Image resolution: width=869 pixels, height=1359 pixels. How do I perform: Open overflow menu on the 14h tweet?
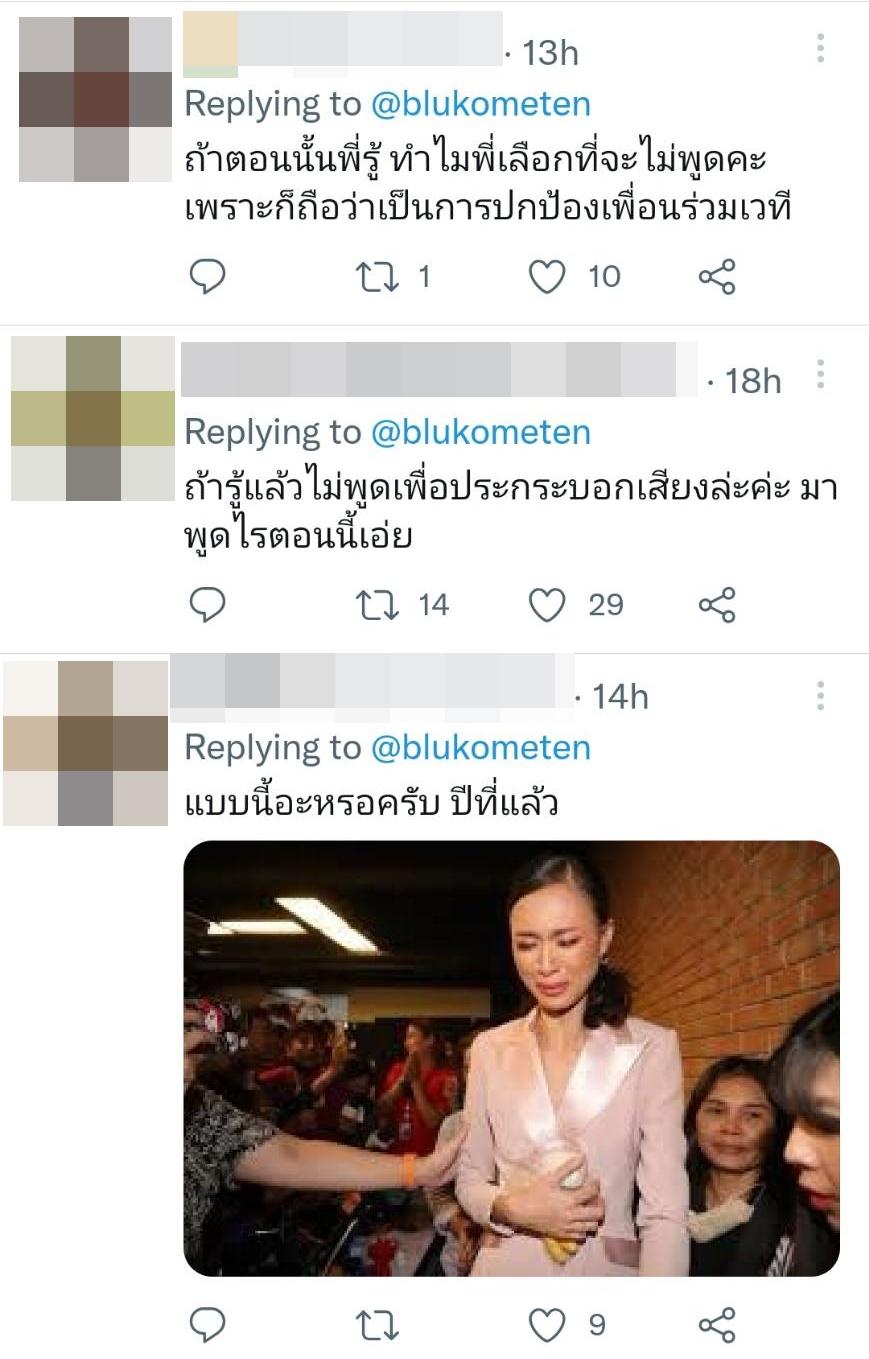coord(820,695)
